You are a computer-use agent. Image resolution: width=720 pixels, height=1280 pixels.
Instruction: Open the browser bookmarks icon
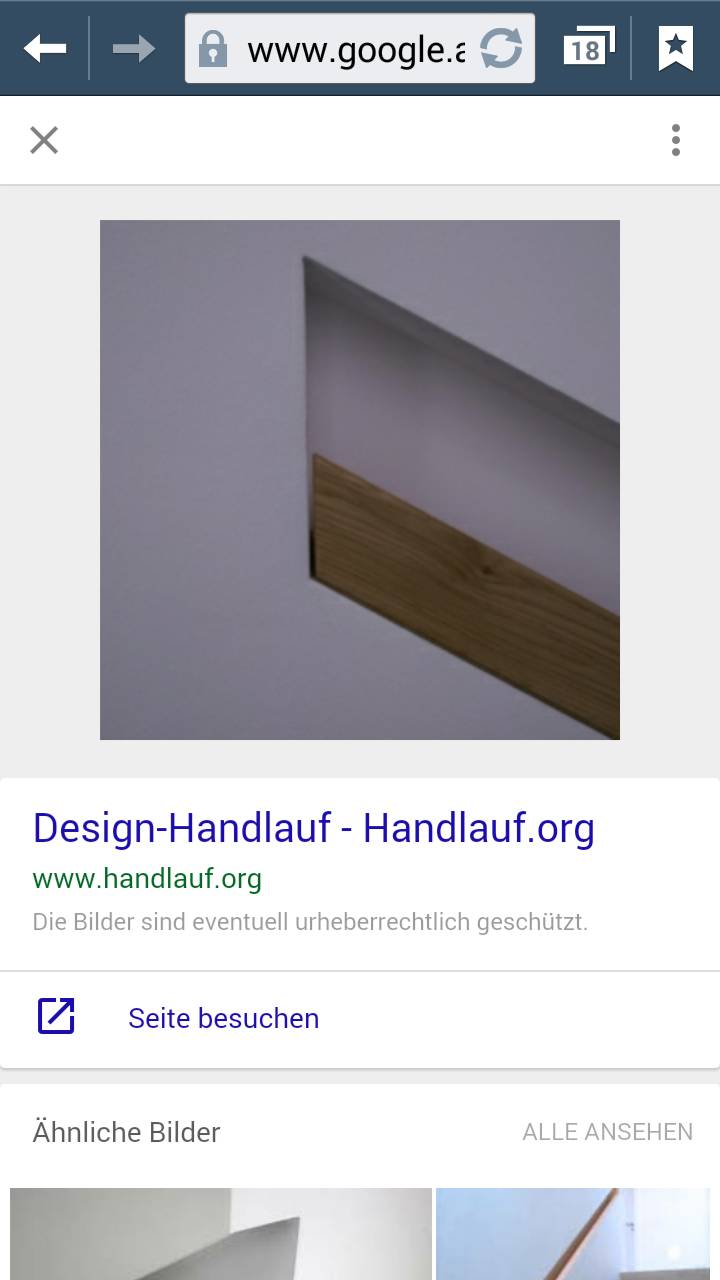pos(676,48)
